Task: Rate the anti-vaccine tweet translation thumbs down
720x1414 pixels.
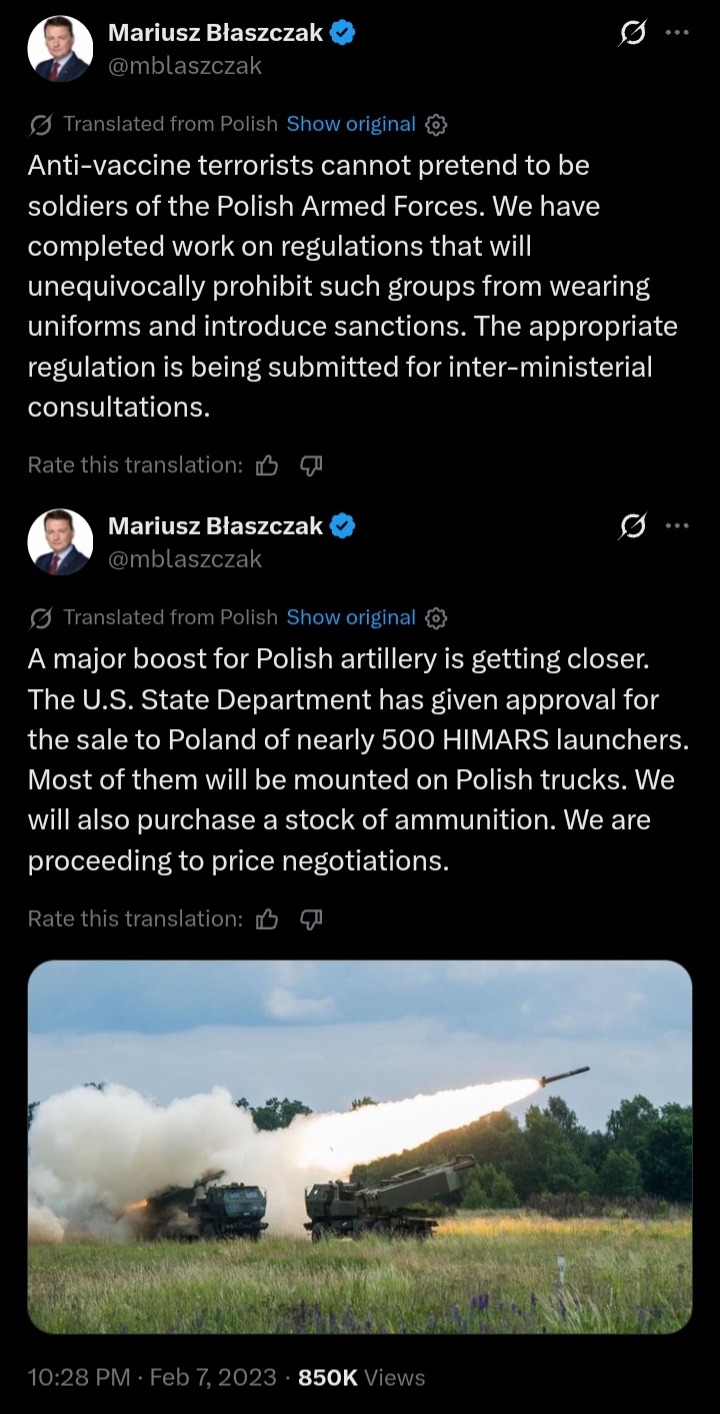Action: [312, 465]
